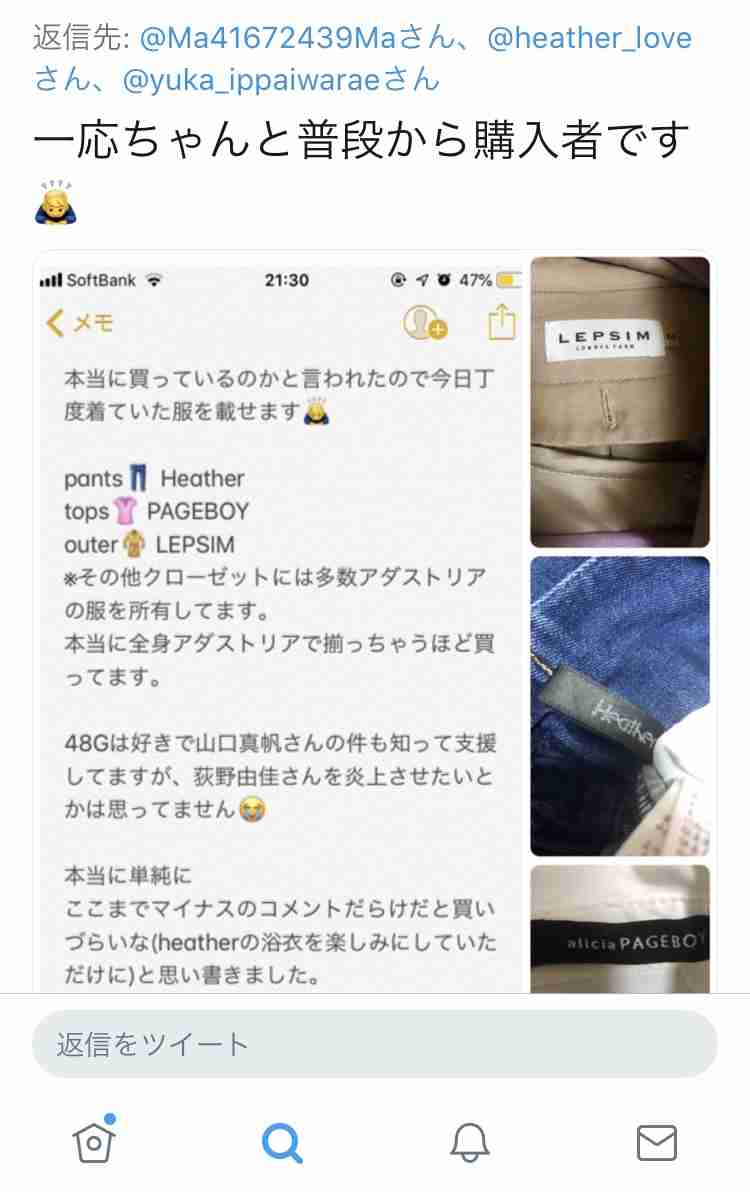750x1192 pixels.
Task: Open the @Ma41672439Ma profile mention
Action: 268,39
